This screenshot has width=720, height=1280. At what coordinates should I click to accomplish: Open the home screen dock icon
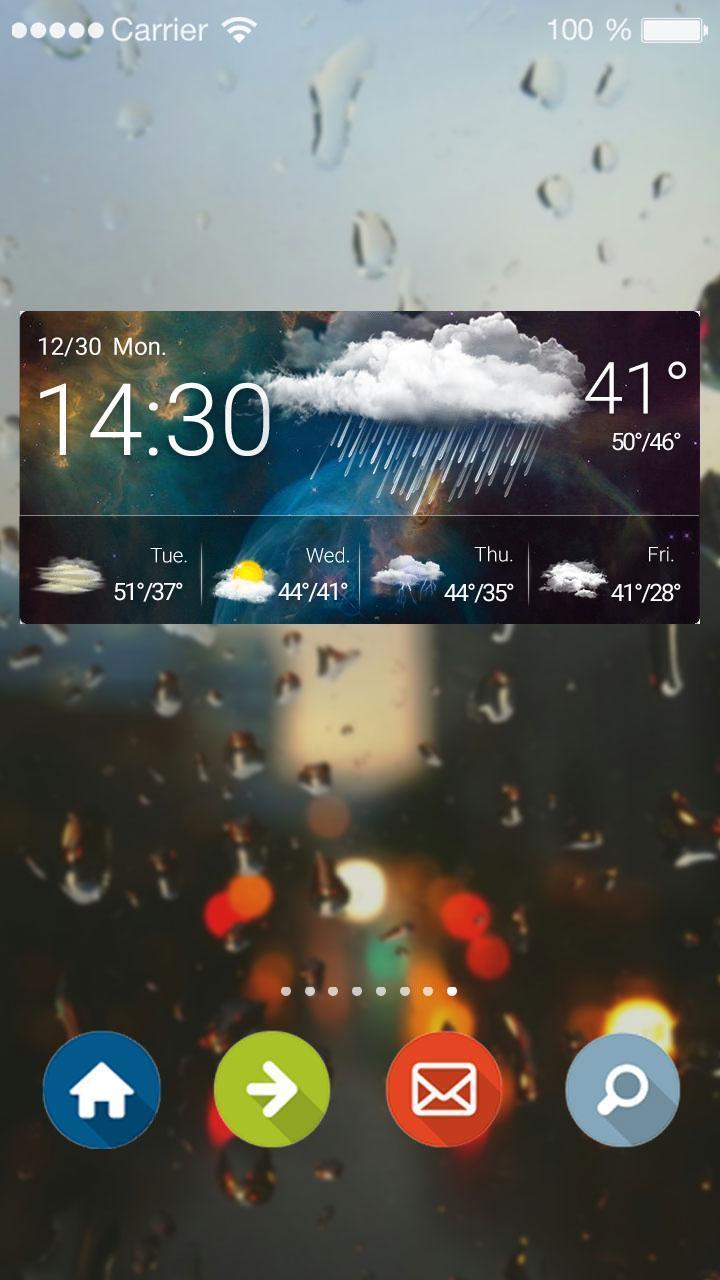click(x=101, y=1089)
